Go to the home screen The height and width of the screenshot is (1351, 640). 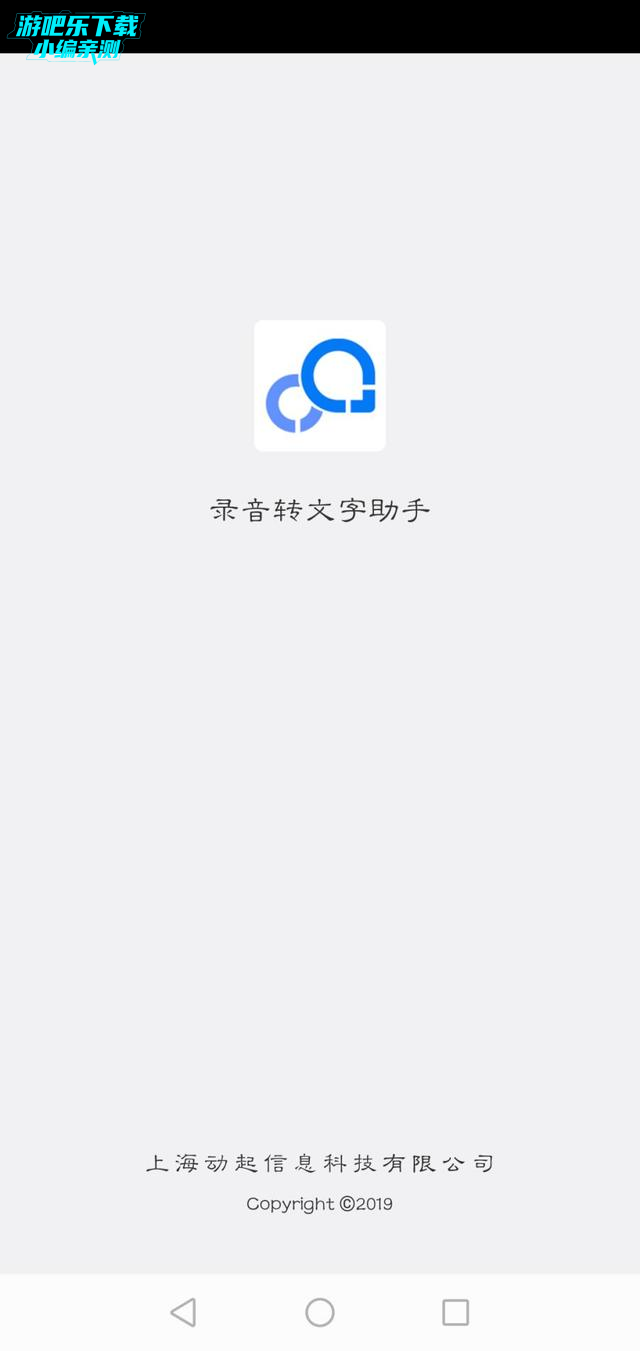[x=320, y=1312]
